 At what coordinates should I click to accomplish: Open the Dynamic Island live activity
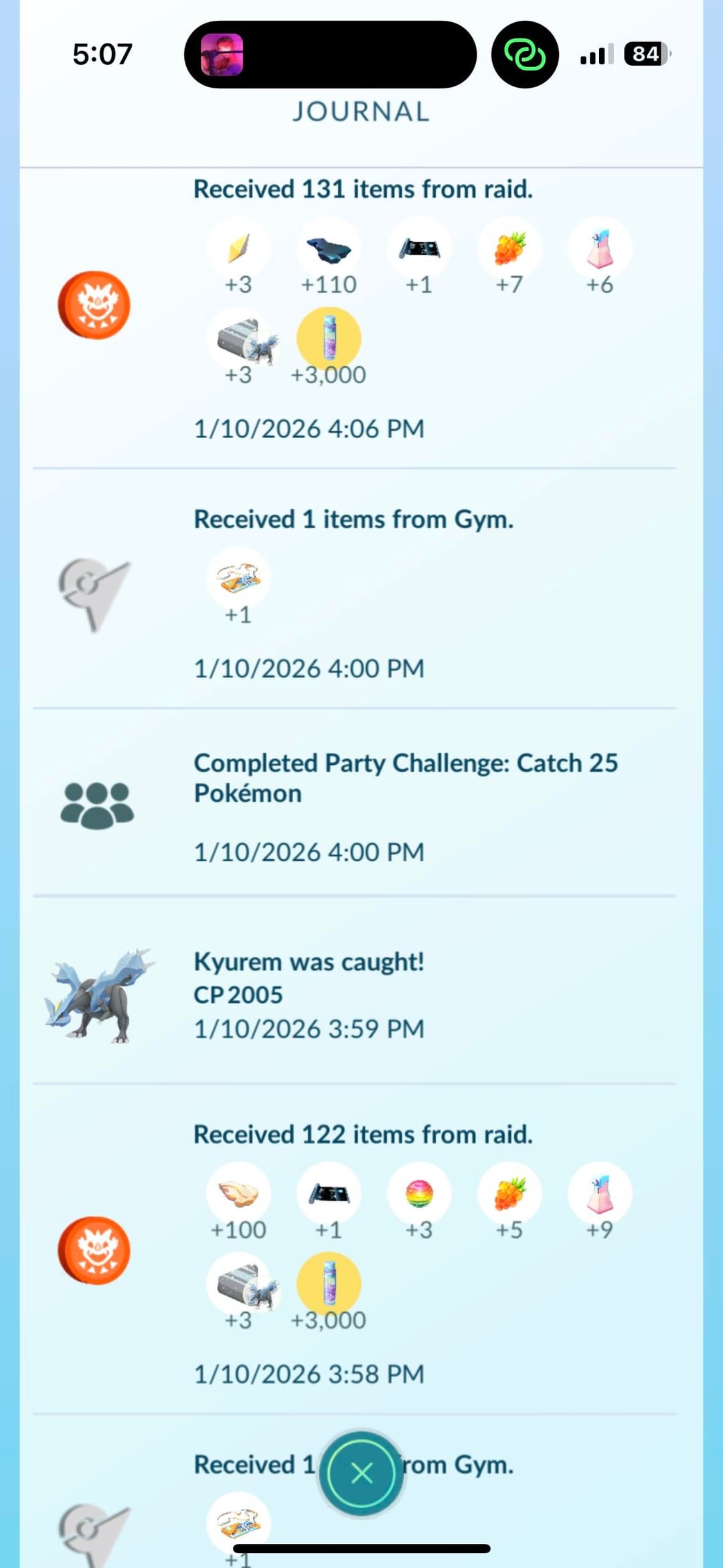[330, 54]
